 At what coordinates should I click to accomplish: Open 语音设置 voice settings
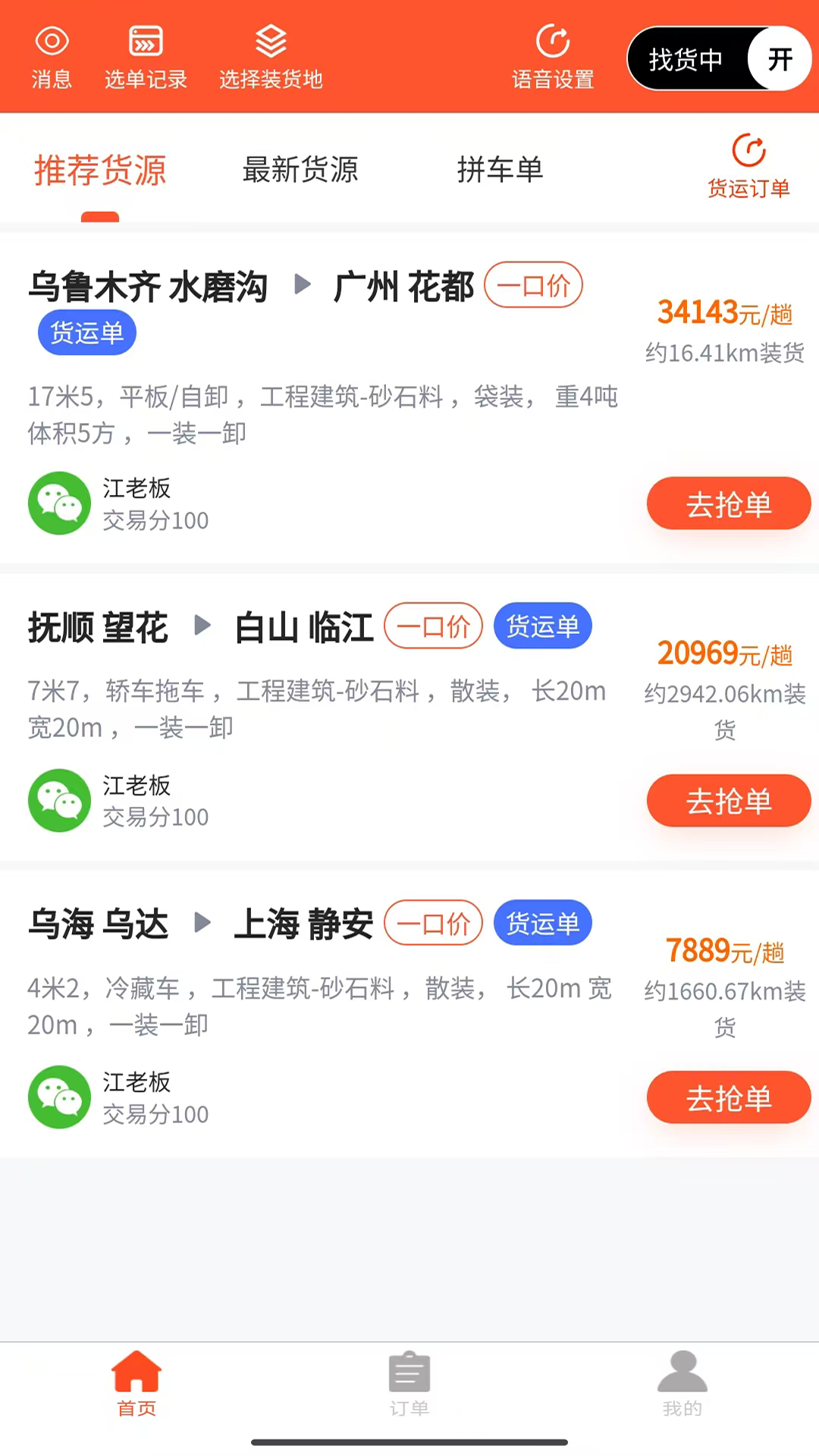coord(553,58)
